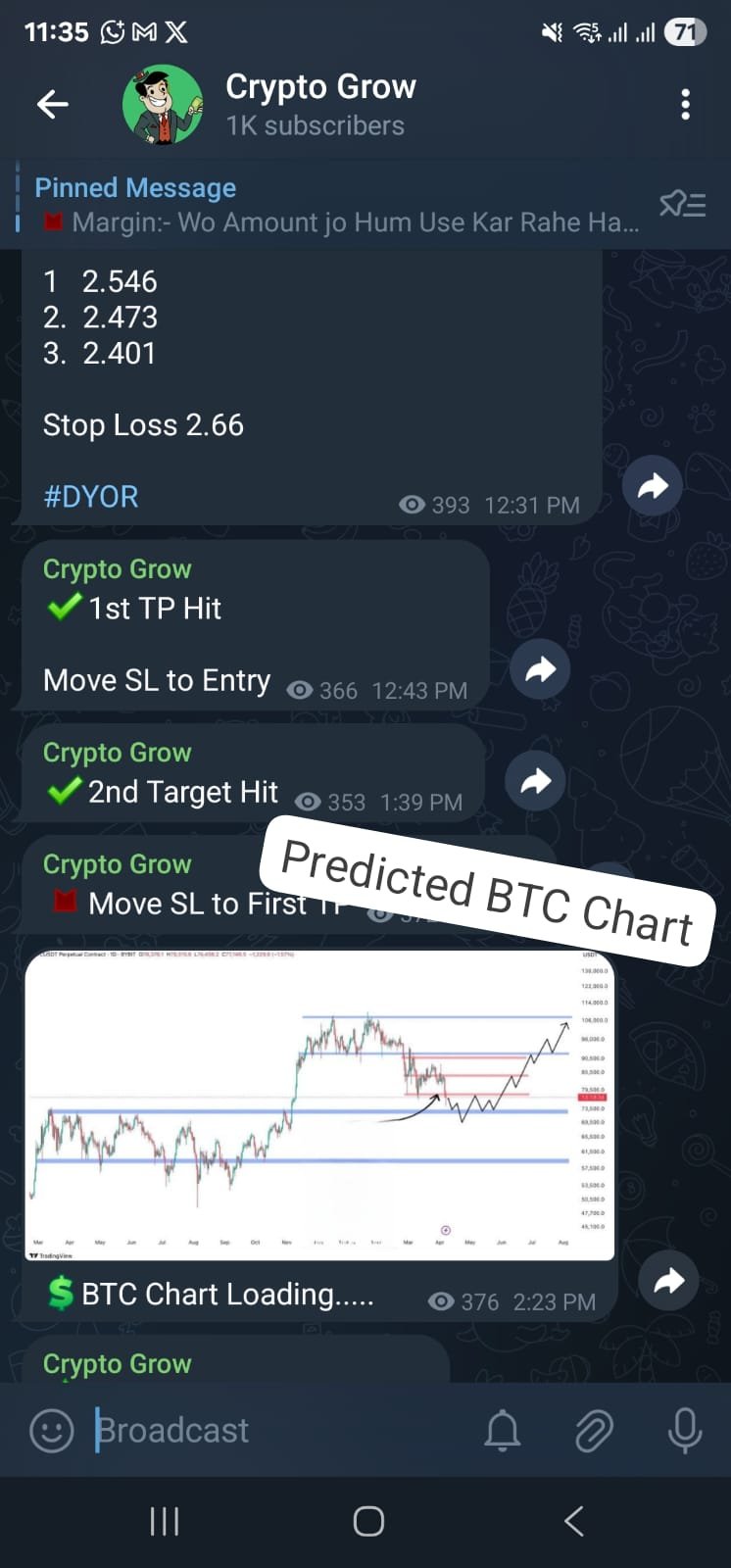Attach a file with the paperclip
The width and height of the screenshot is (731, 1568).
pyautogui.click(x=594, y=1431)
